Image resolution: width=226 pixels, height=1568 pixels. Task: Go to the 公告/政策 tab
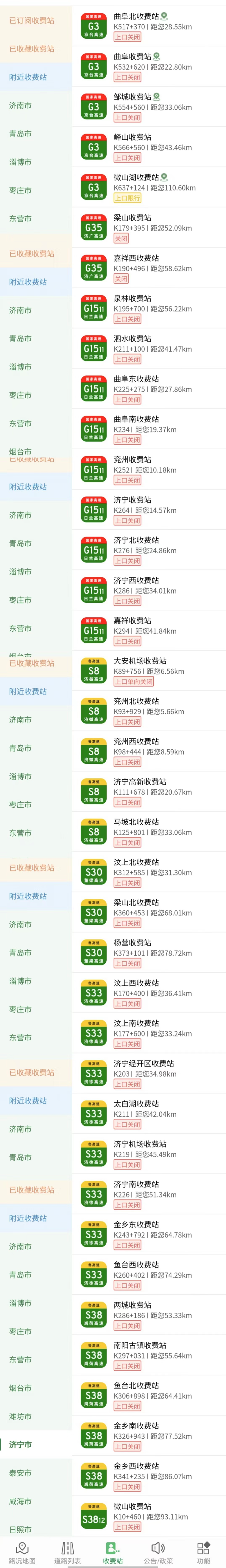pos(158,1551)
